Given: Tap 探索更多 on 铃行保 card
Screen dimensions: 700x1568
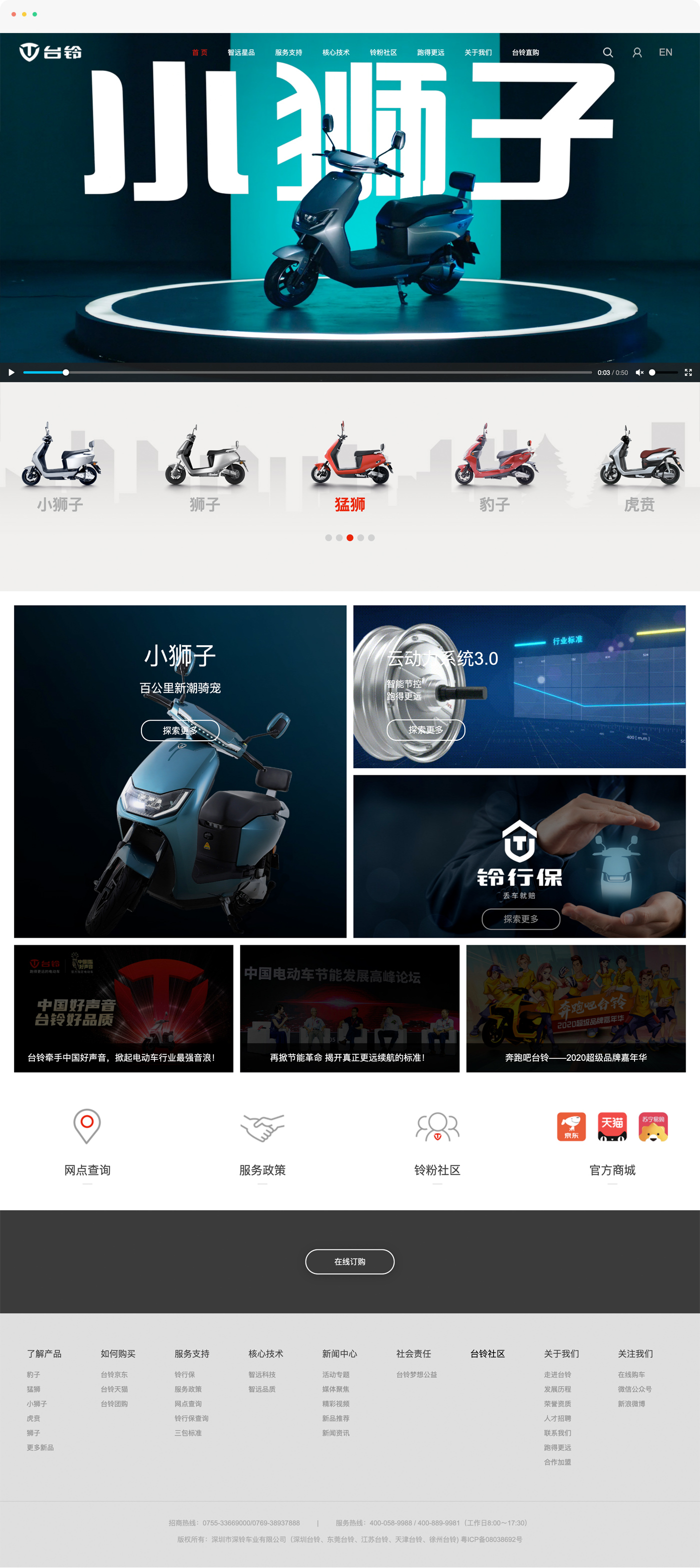Looking at the screenshot, I should [x=520, y=919].
